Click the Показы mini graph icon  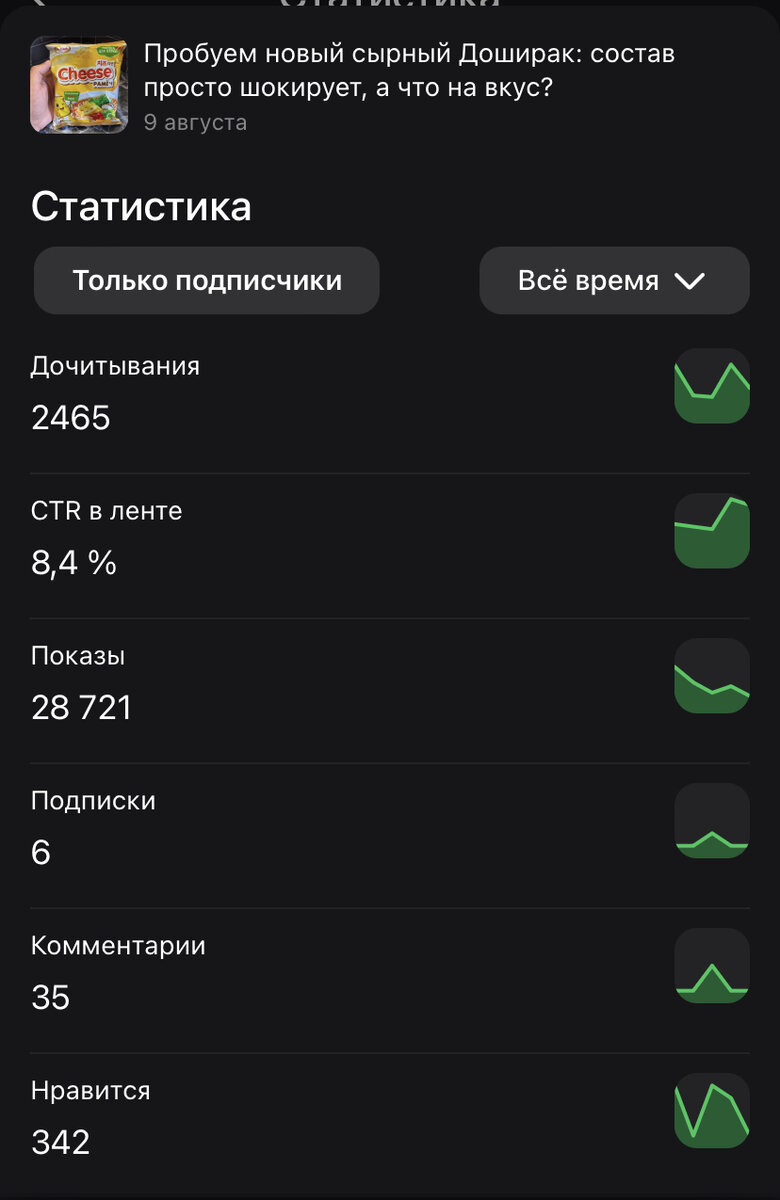[x=711, y=677]
